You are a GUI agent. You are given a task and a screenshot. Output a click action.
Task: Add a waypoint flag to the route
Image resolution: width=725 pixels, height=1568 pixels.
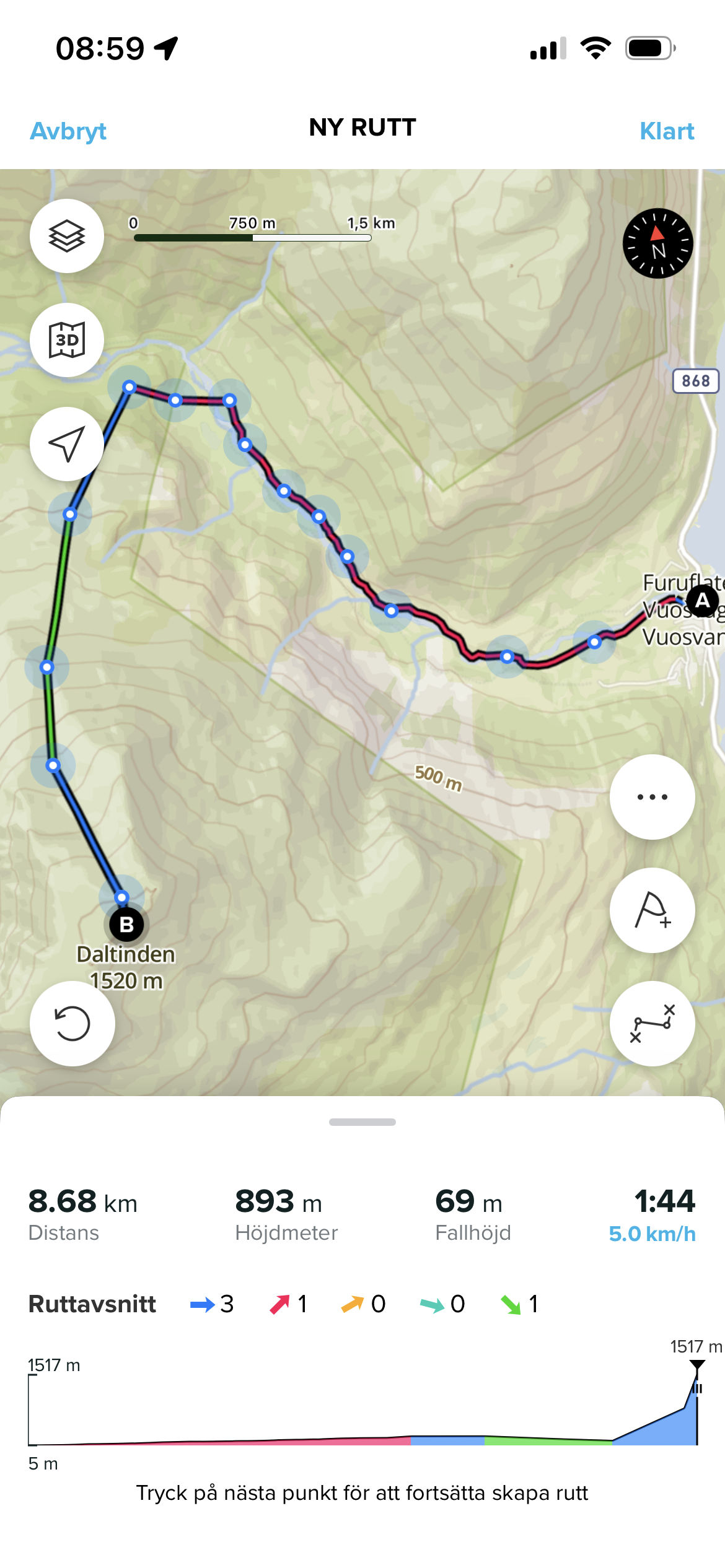point(652,910)
